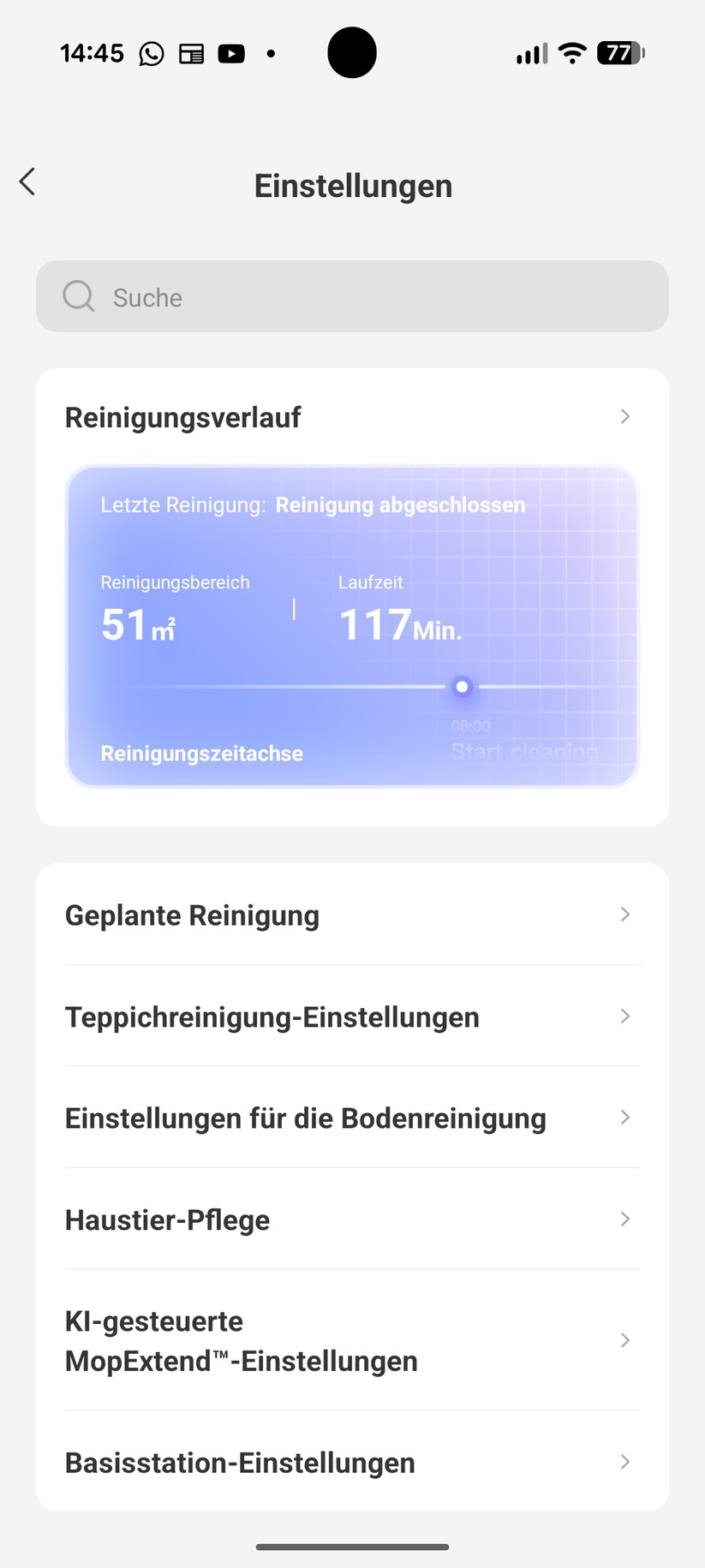
Task: Tap the Suche input field
Action: pos(352,296)
